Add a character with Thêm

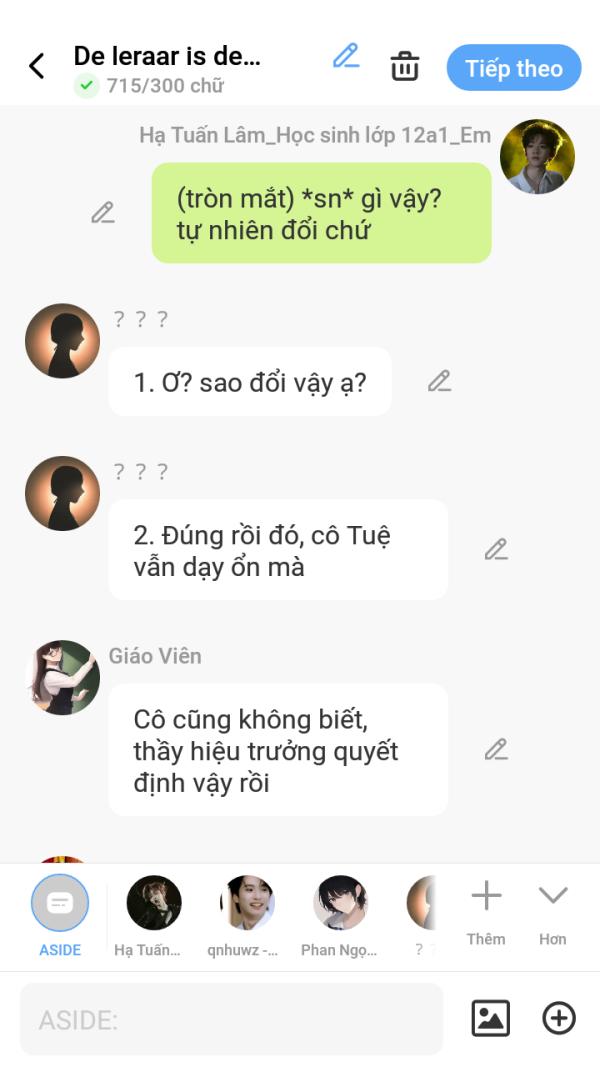click(486, 908)
